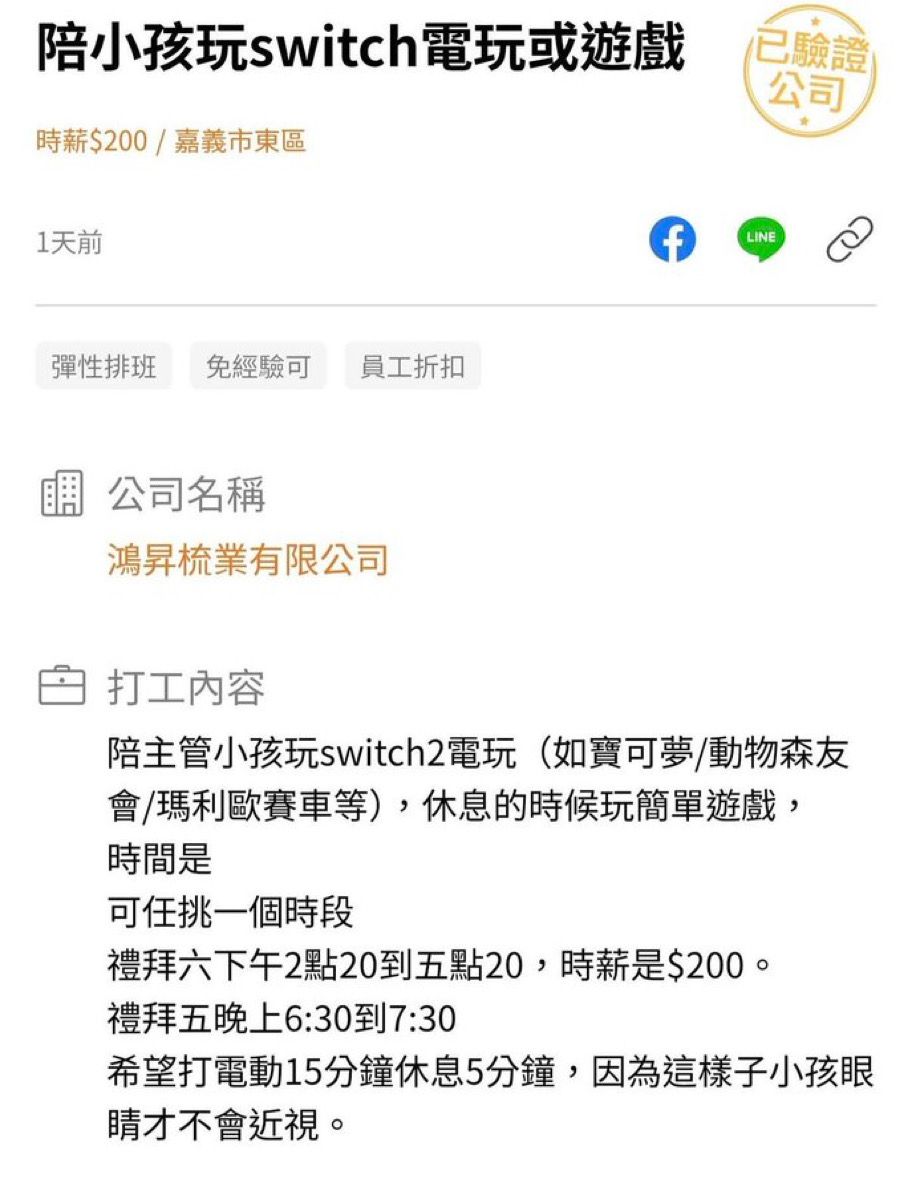This screenshot has width=912, height=1192.
Task: Choose the 員工折扣 tag
Action: pyautogui.click(x=413, y=366)
